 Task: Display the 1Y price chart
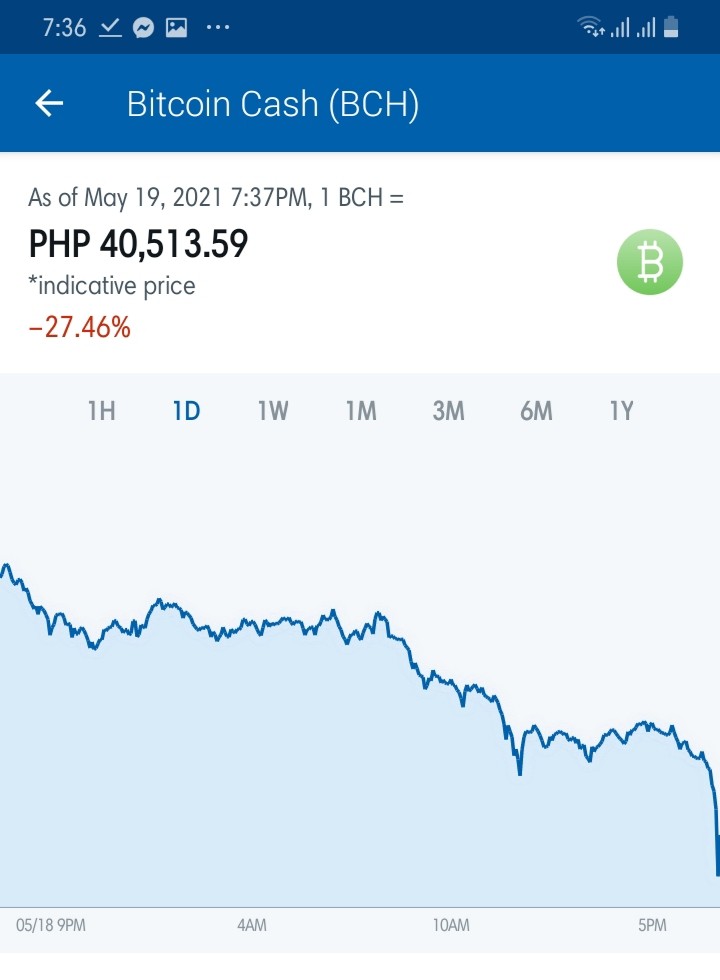click(622, 411)
